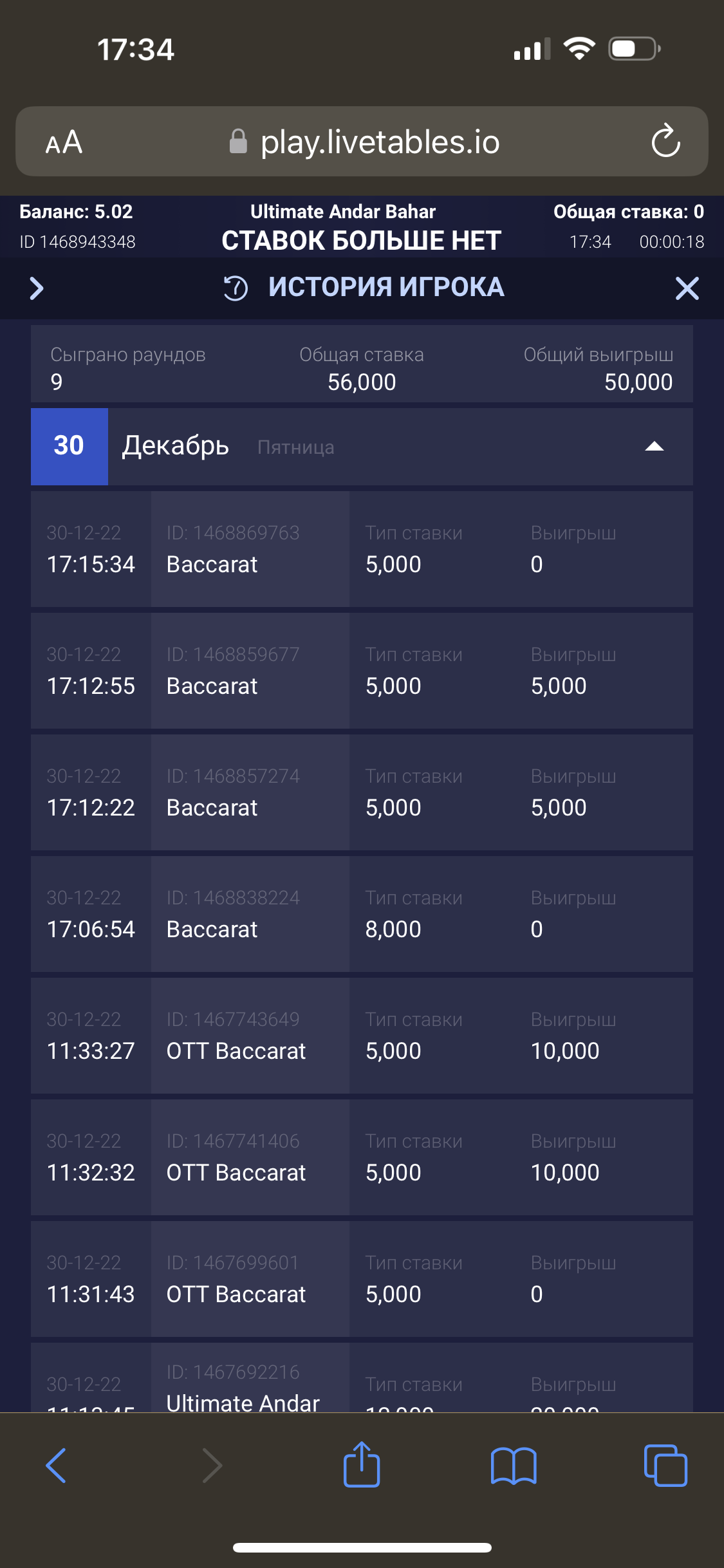Select the Baccarat round at 17:06:54
Image resolution: width=724 pixels, height=1568 pixels.
click(x=362, y=914)
